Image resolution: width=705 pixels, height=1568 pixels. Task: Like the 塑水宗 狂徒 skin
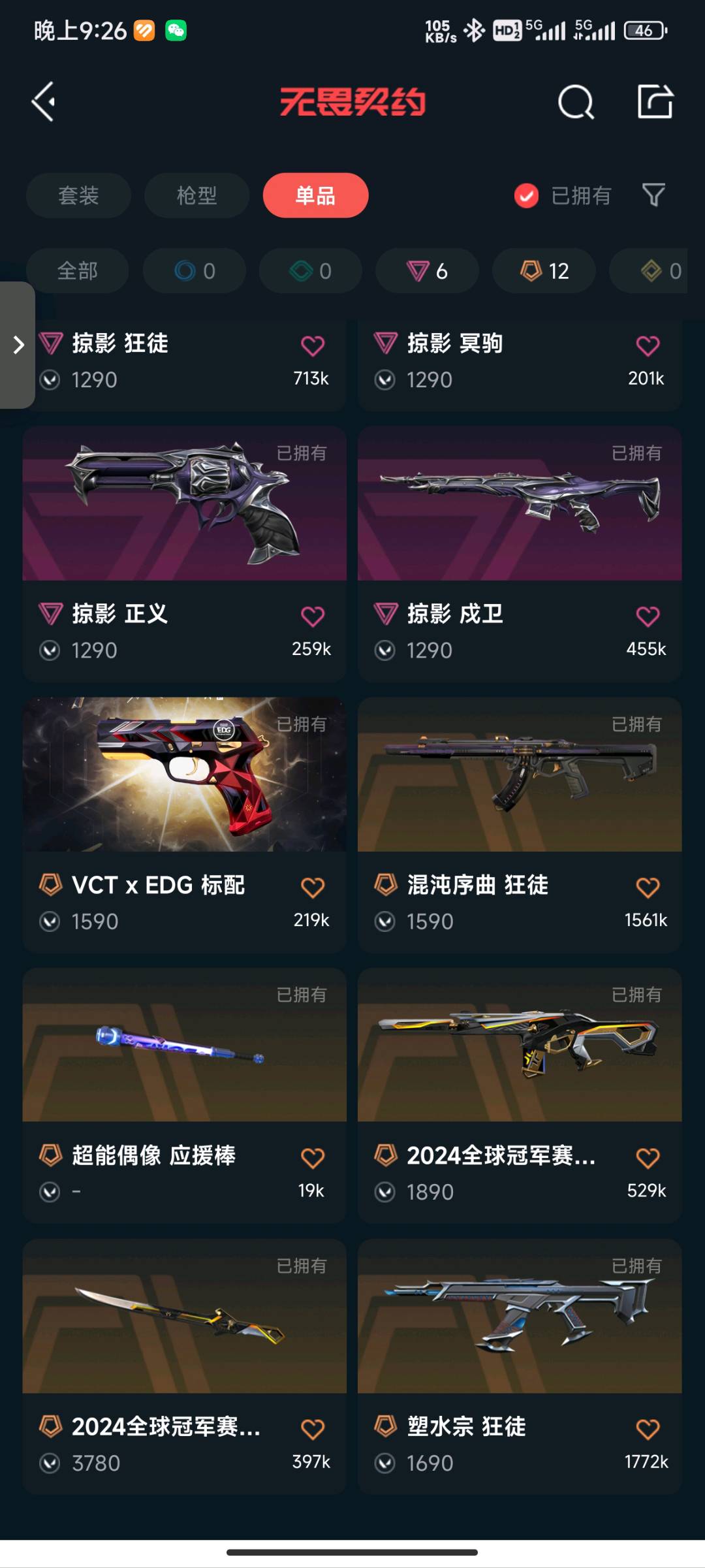(648, 1429)
